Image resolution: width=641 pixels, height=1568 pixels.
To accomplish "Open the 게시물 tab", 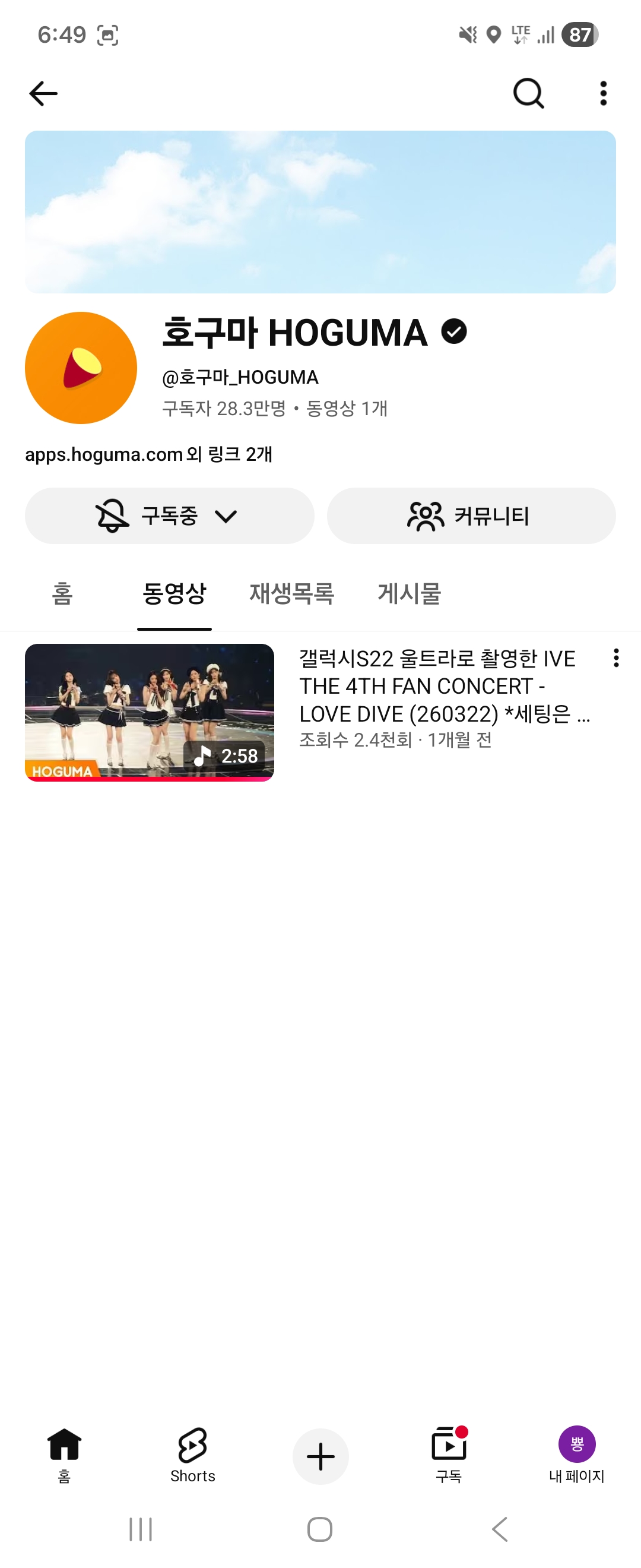I will coord(409,593).
